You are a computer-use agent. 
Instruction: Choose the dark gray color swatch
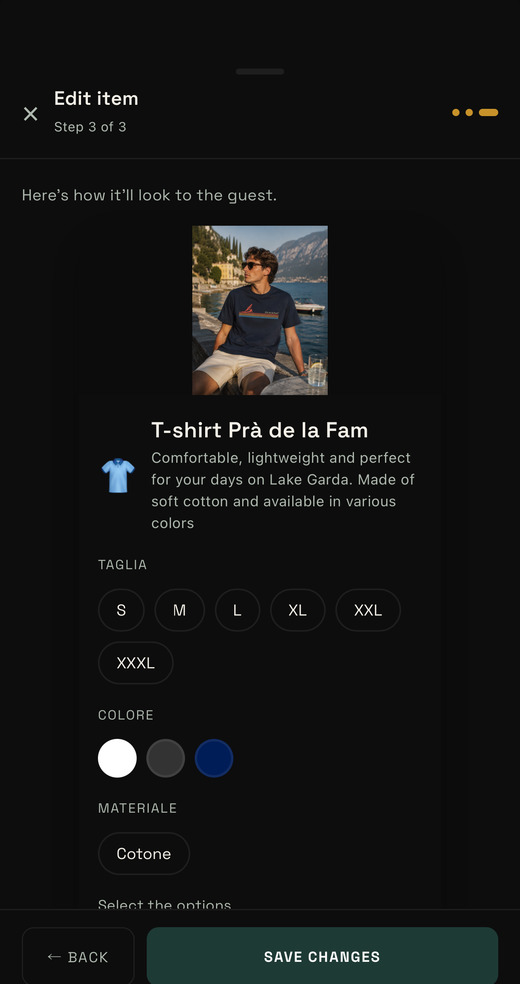click(166, 758)
